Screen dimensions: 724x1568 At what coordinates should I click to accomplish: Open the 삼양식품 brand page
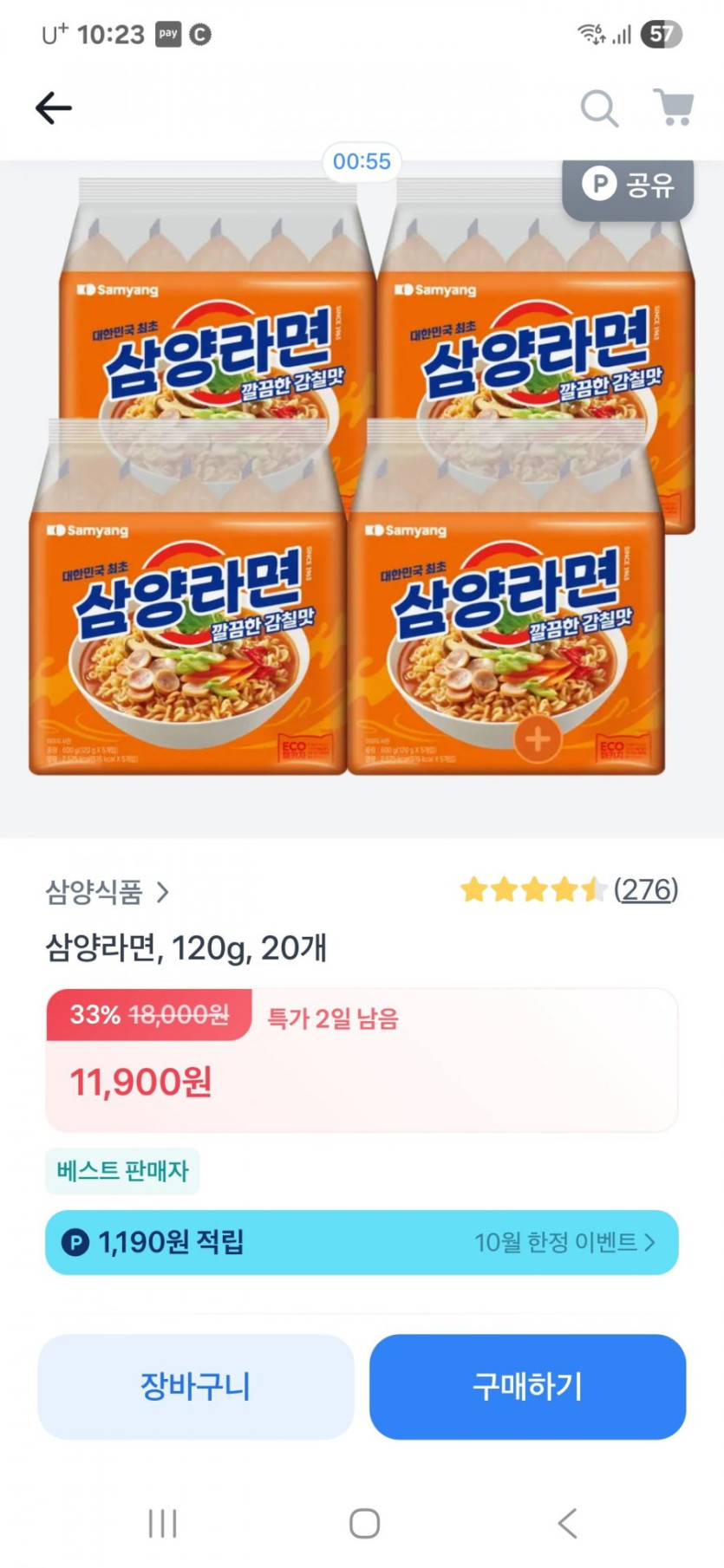tap(107, 891)
